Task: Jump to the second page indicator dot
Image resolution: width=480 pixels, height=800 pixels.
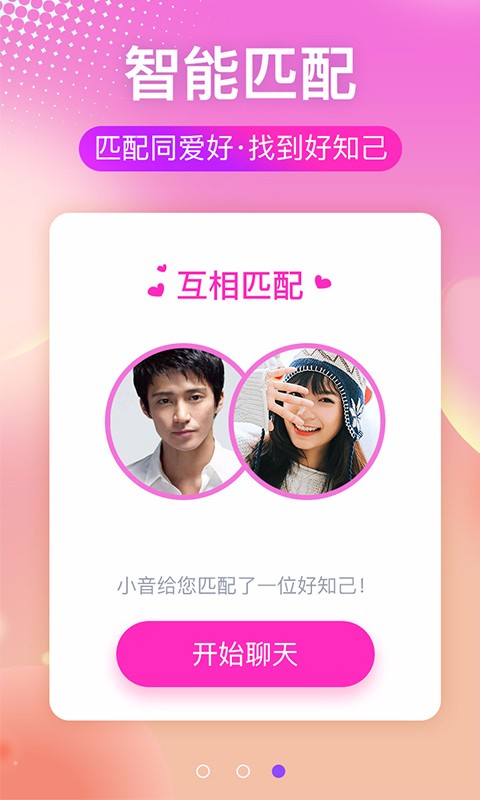Action: coord(243,771)
